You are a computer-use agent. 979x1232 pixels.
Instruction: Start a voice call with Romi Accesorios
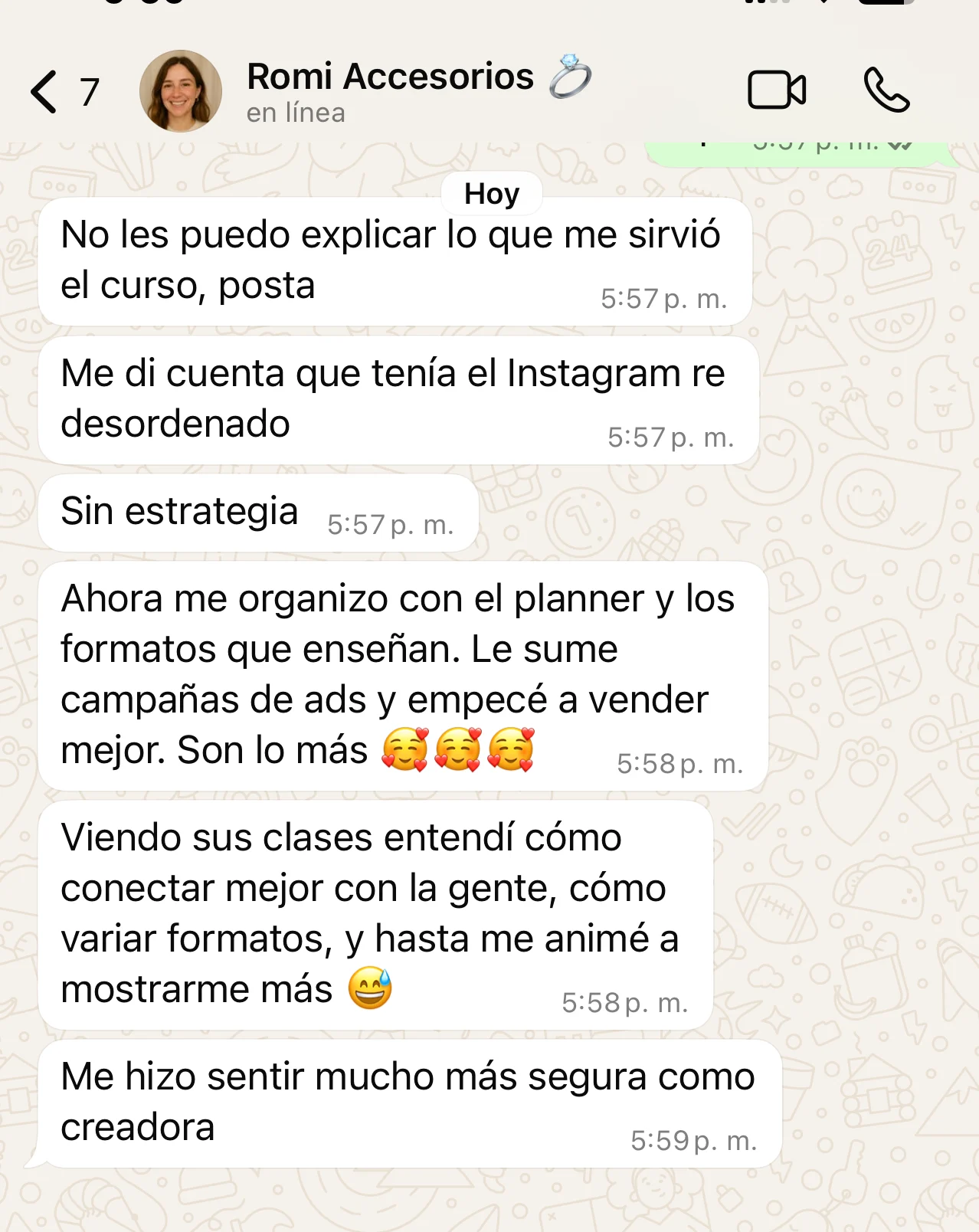pos(886,90)
